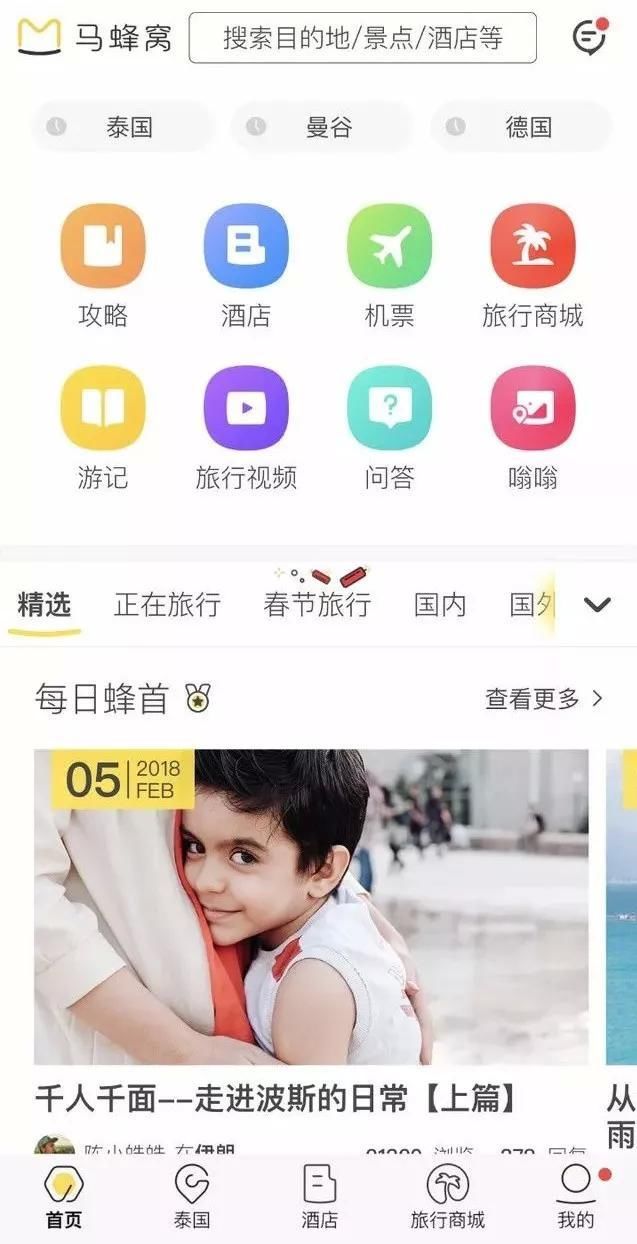Switch to the 国内 tab
The width and height of the screenshot is (637, 1244).
440,605
